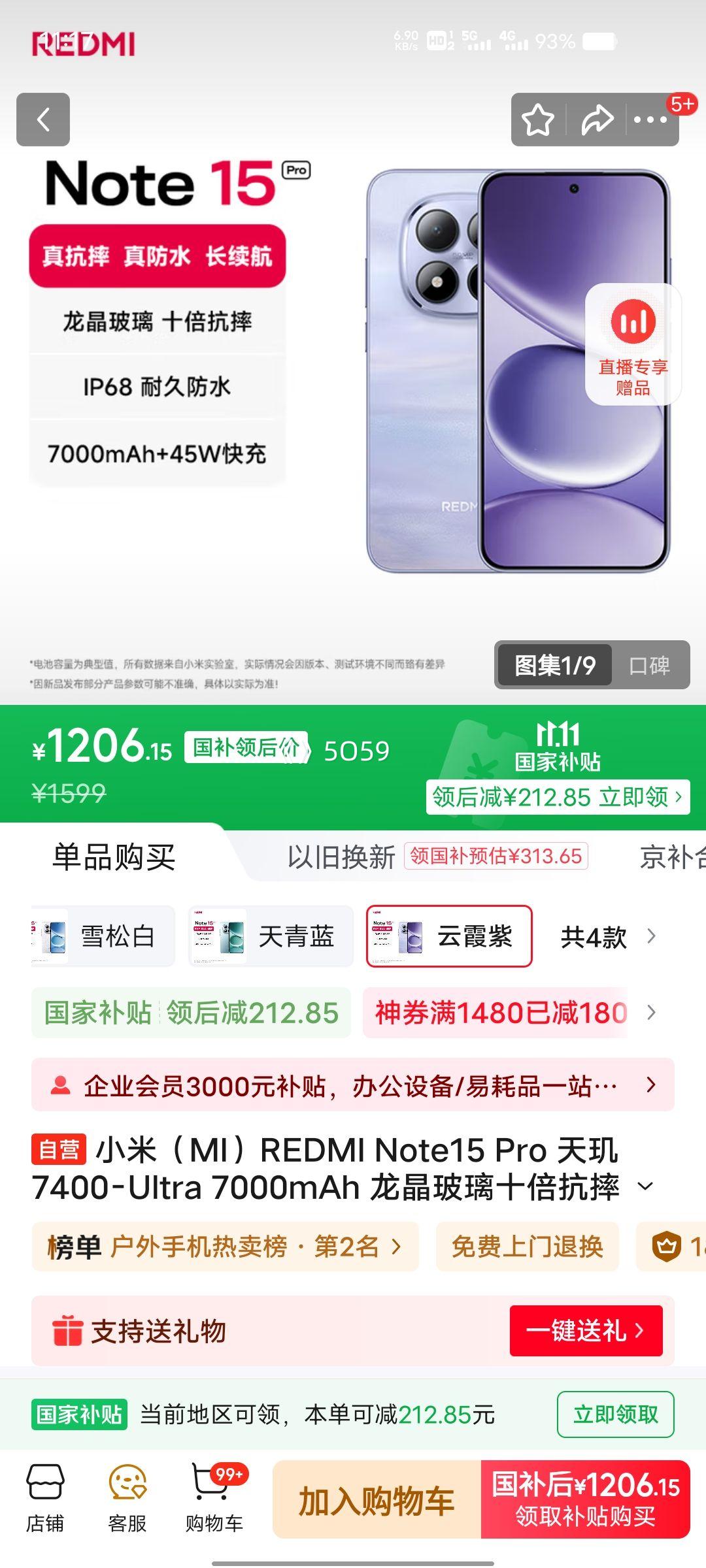This screenshot has width=706, height=1568.
Task: Expand the full product title
Action: [x=645, y=1186]
